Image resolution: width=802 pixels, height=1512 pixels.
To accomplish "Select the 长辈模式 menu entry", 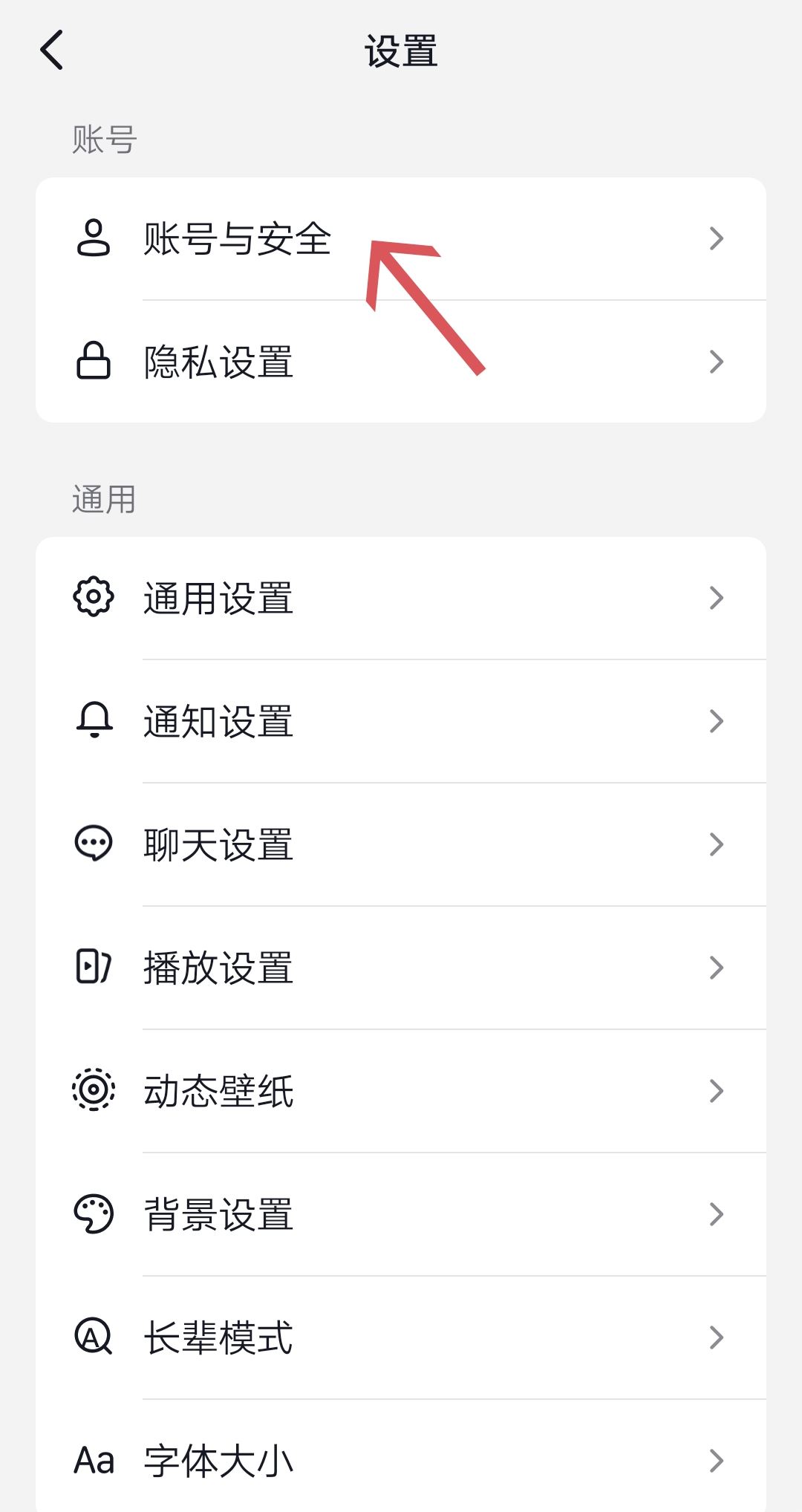I will pyautogui.click(x=218, y=1337).
